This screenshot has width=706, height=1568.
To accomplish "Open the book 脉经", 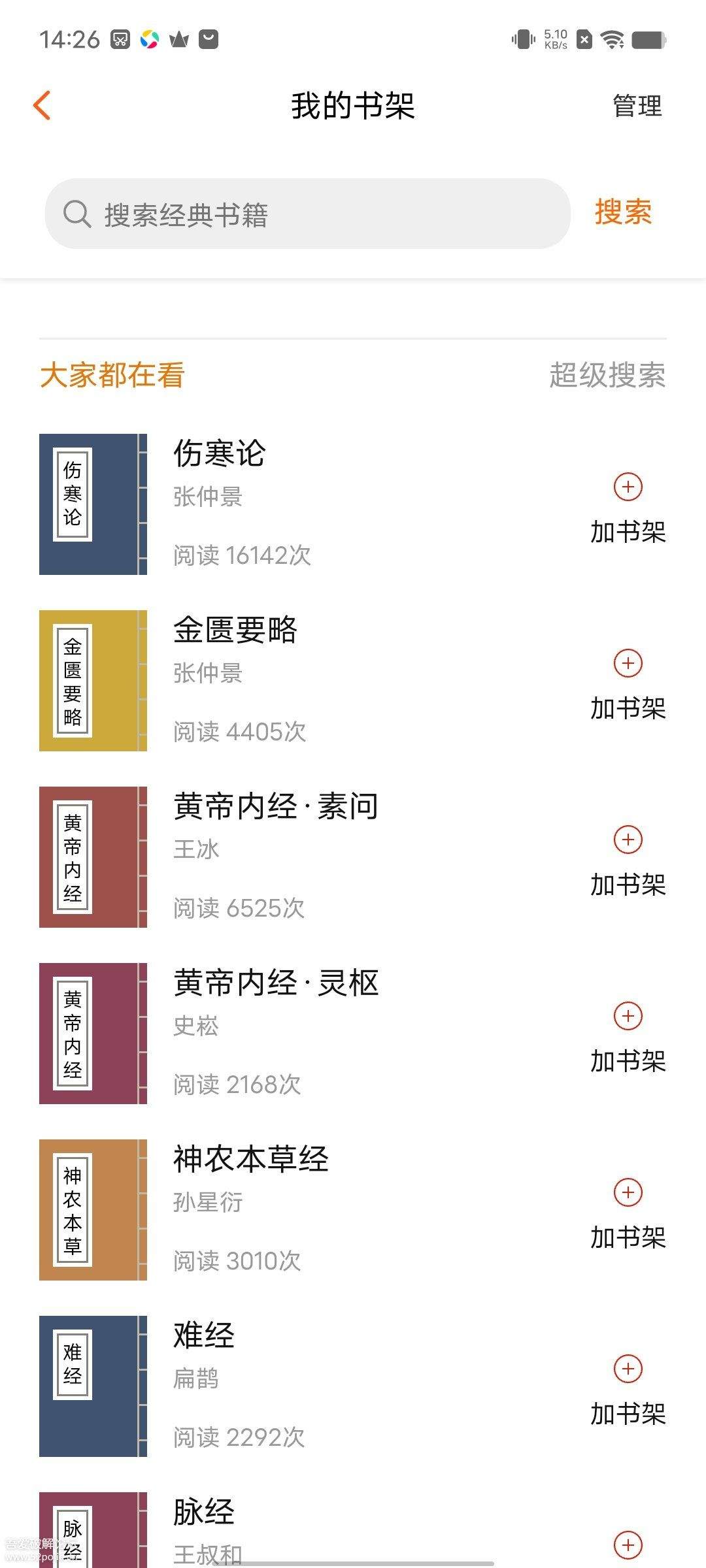I will 204,1512.
